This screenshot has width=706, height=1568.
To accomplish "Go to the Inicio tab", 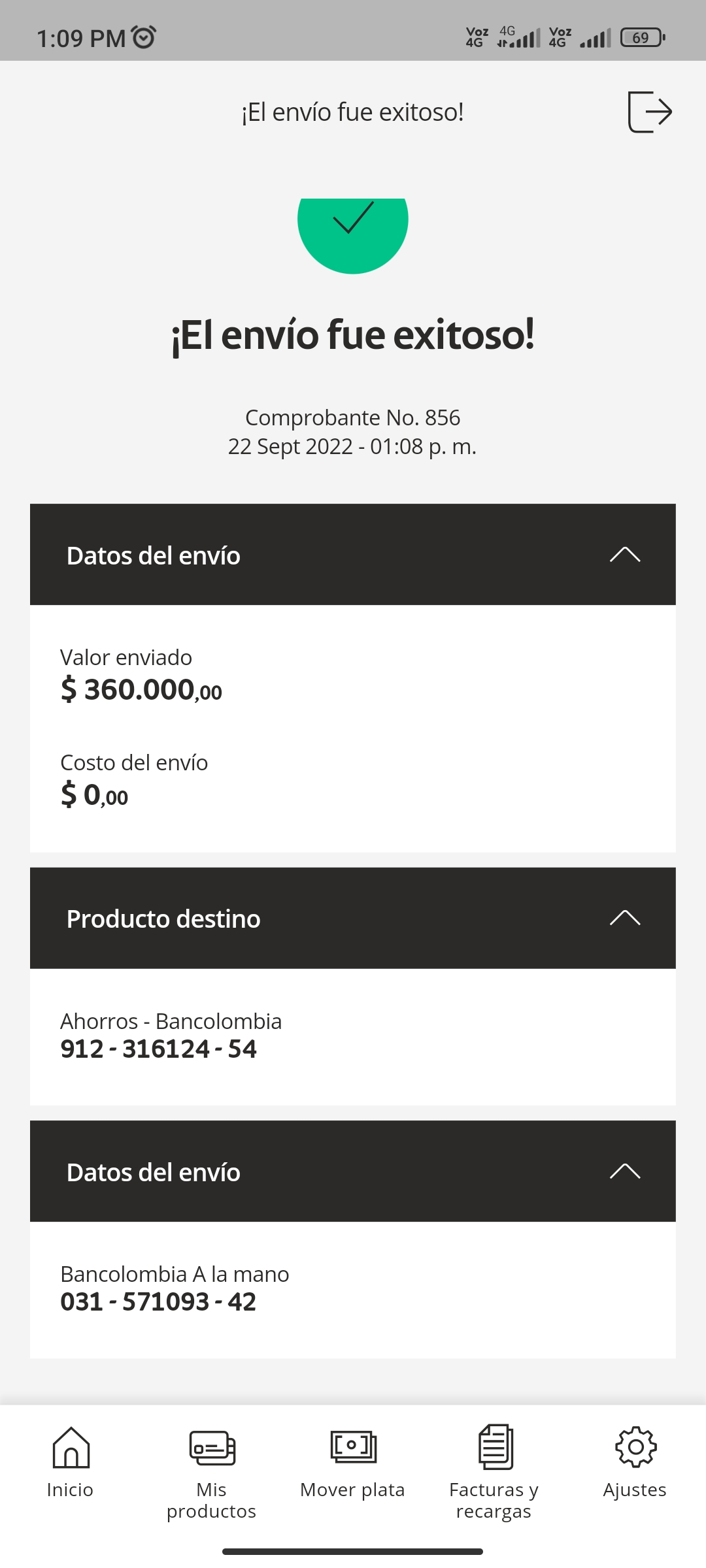I will coord(71,1462).
